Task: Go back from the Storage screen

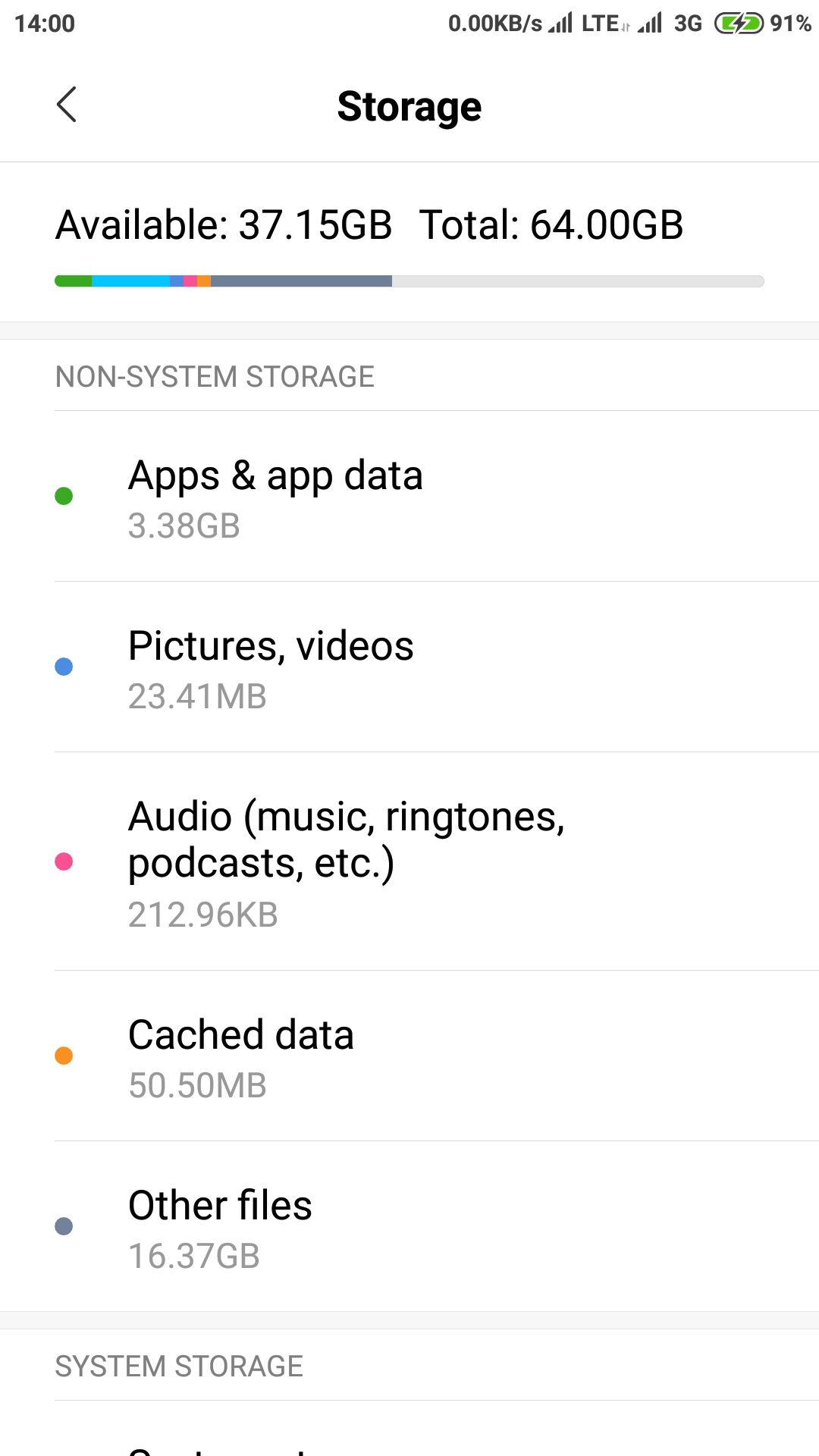Action: 67,105
